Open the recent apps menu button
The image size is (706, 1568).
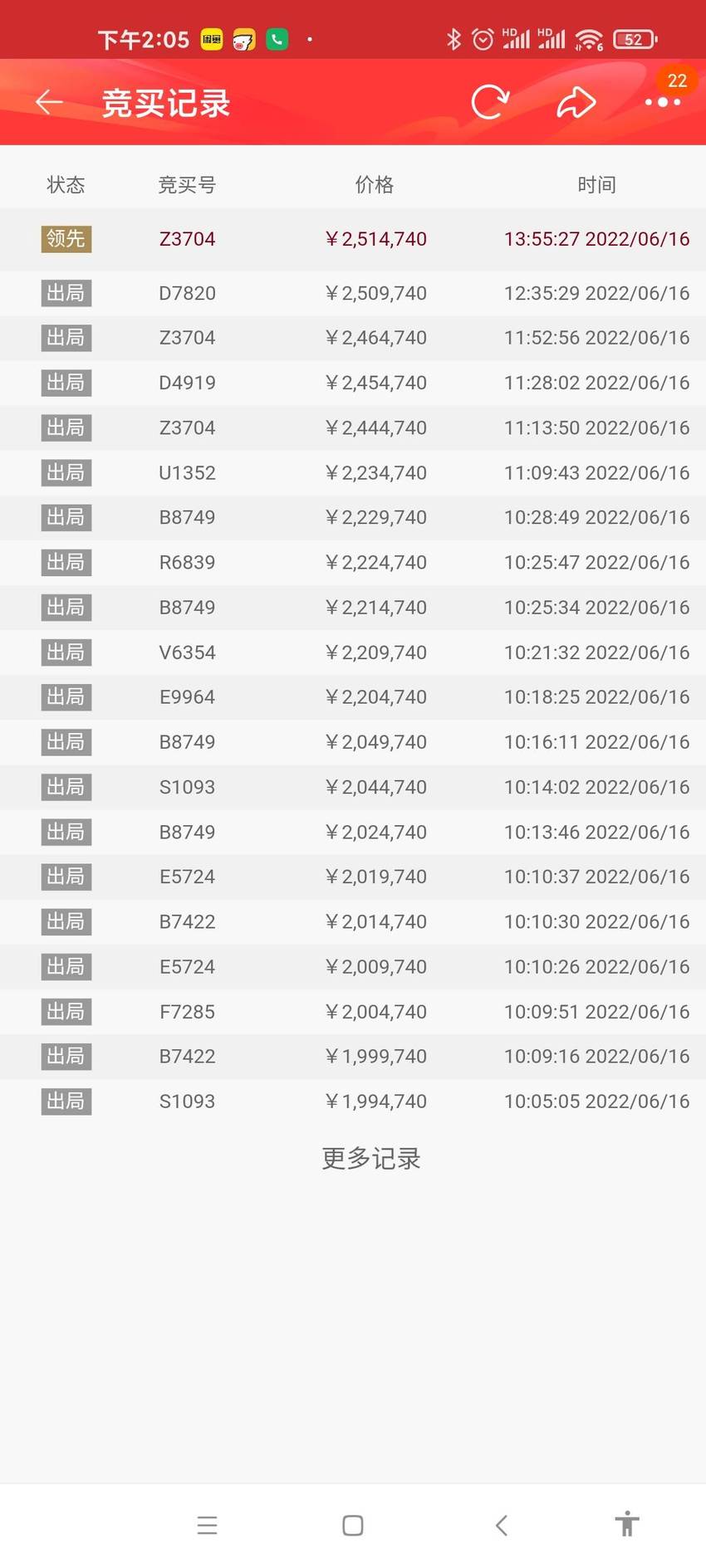click(208, 1525)
